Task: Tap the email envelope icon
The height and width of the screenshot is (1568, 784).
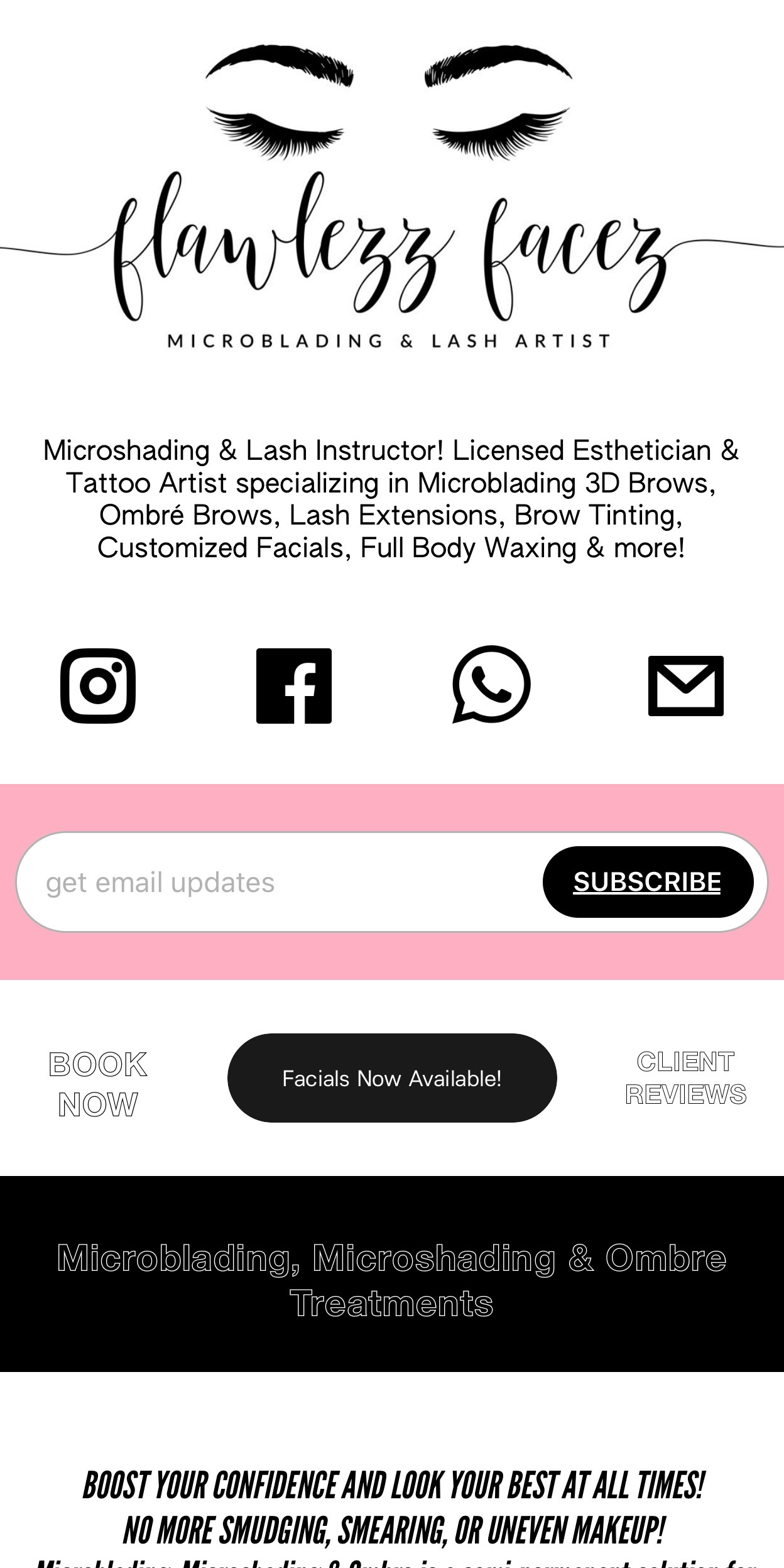Action: coord(685,685)
